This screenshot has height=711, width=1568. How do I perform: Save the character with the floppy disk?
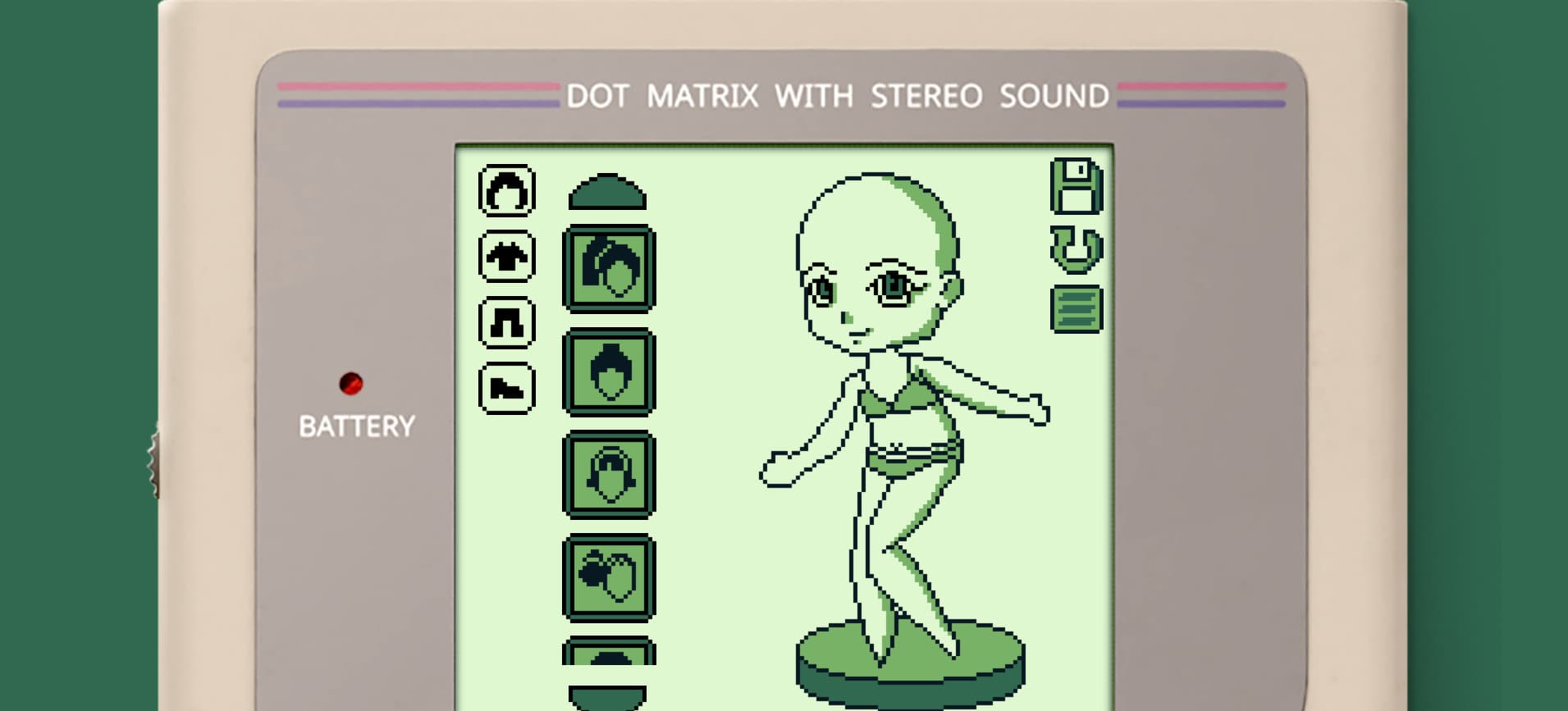point(1077,186)
